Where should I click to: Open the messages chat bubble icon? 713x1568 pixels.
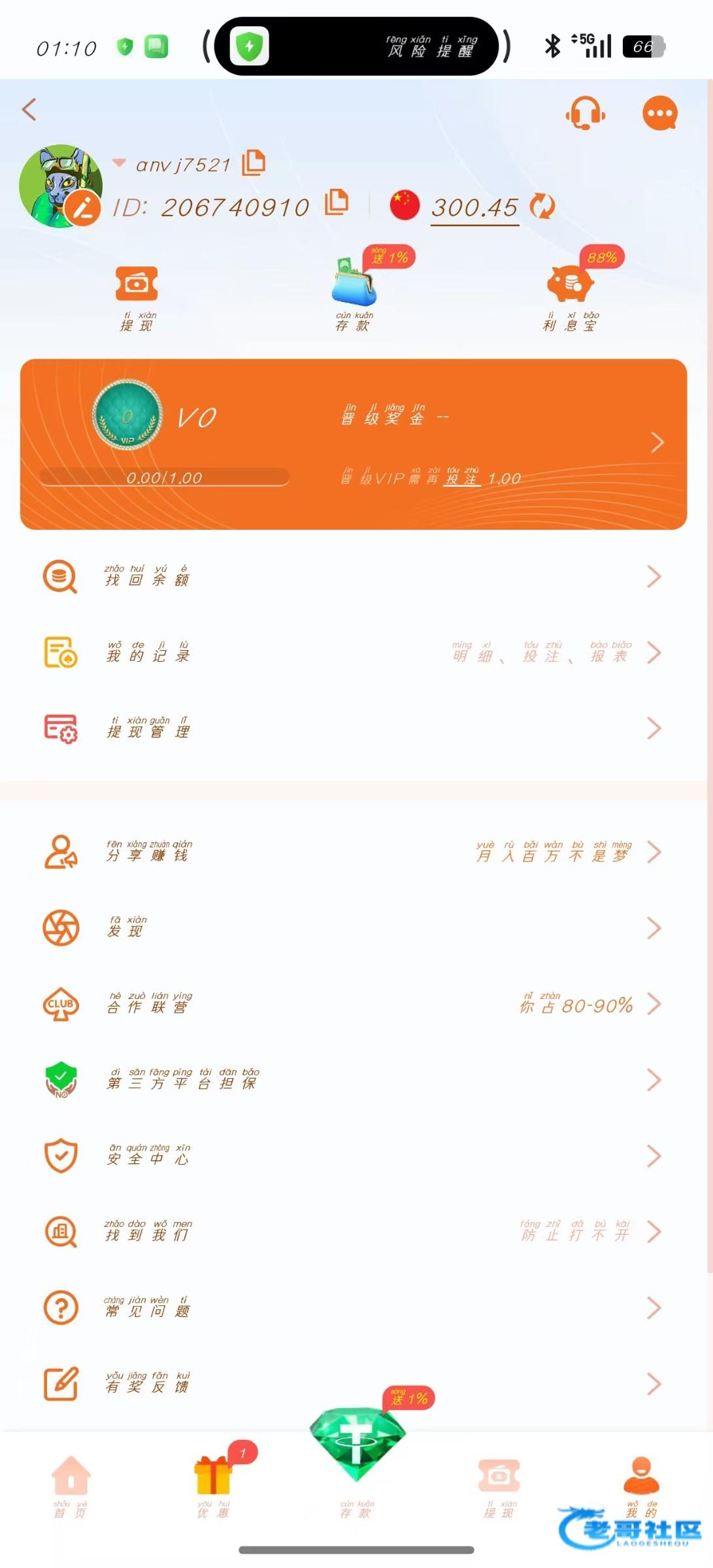click(660, 113)
